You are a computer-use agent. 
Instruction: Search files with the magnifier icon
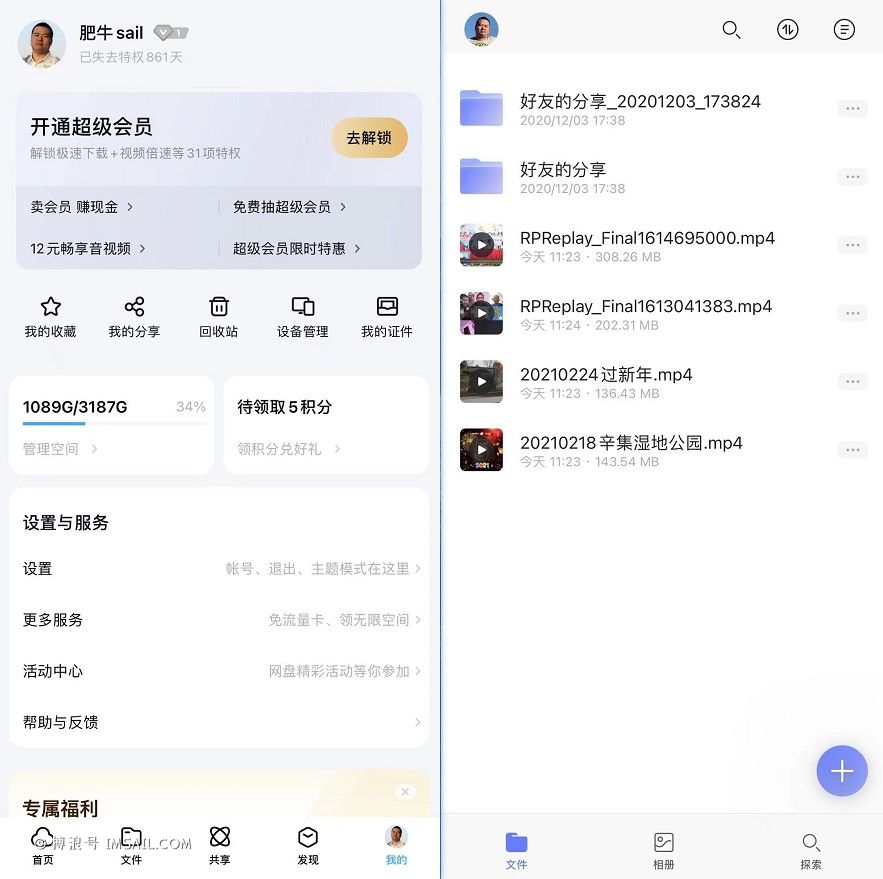(731, 30)
